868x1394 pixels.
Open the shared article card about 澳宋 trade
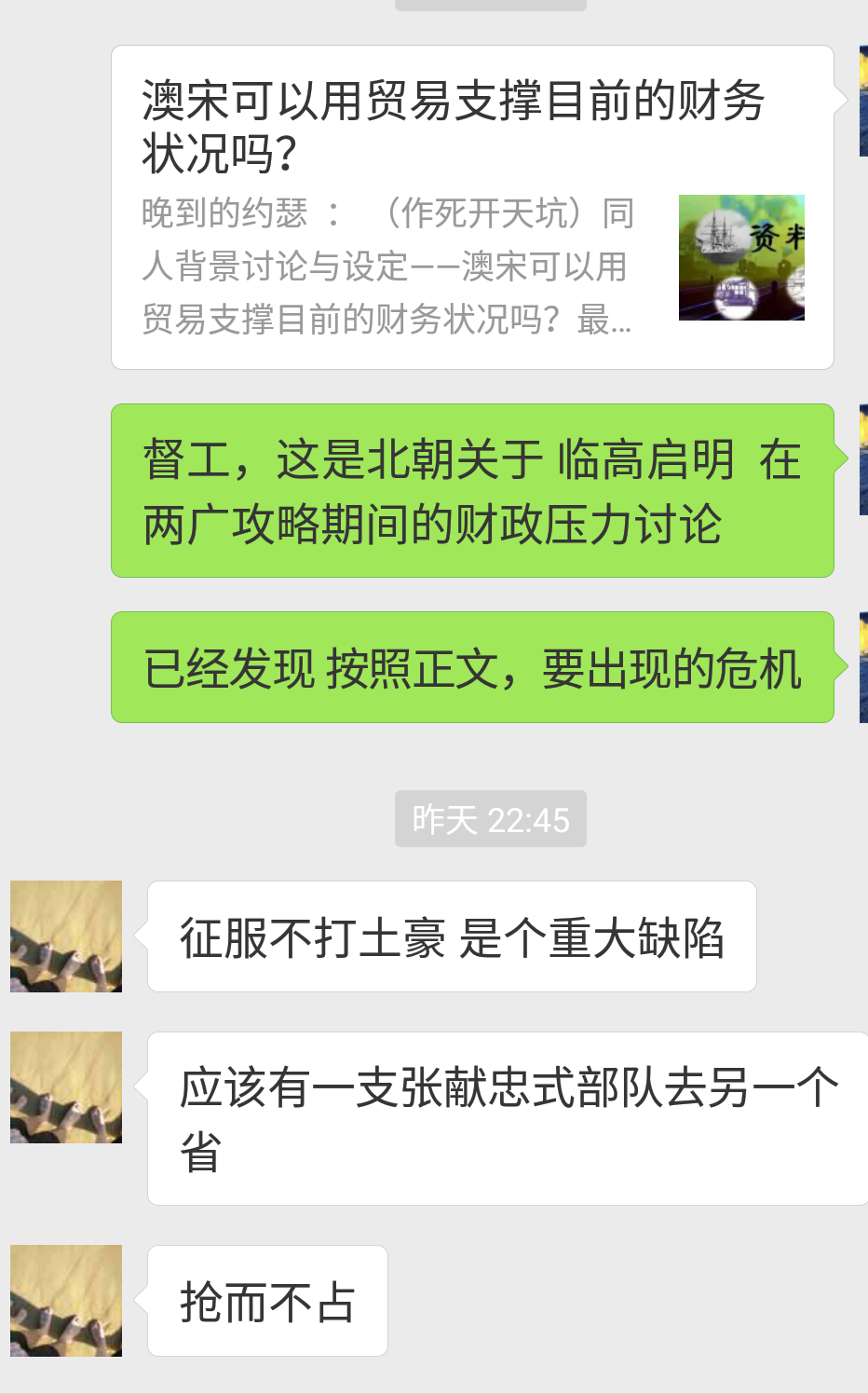tap(472, 207)
